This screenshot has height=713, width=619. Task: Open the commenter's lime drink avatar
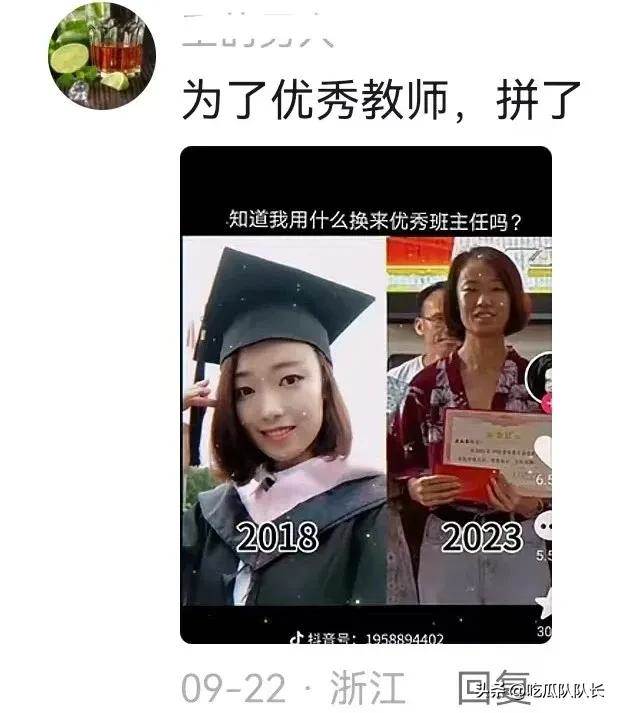click(x=102, y=55)
